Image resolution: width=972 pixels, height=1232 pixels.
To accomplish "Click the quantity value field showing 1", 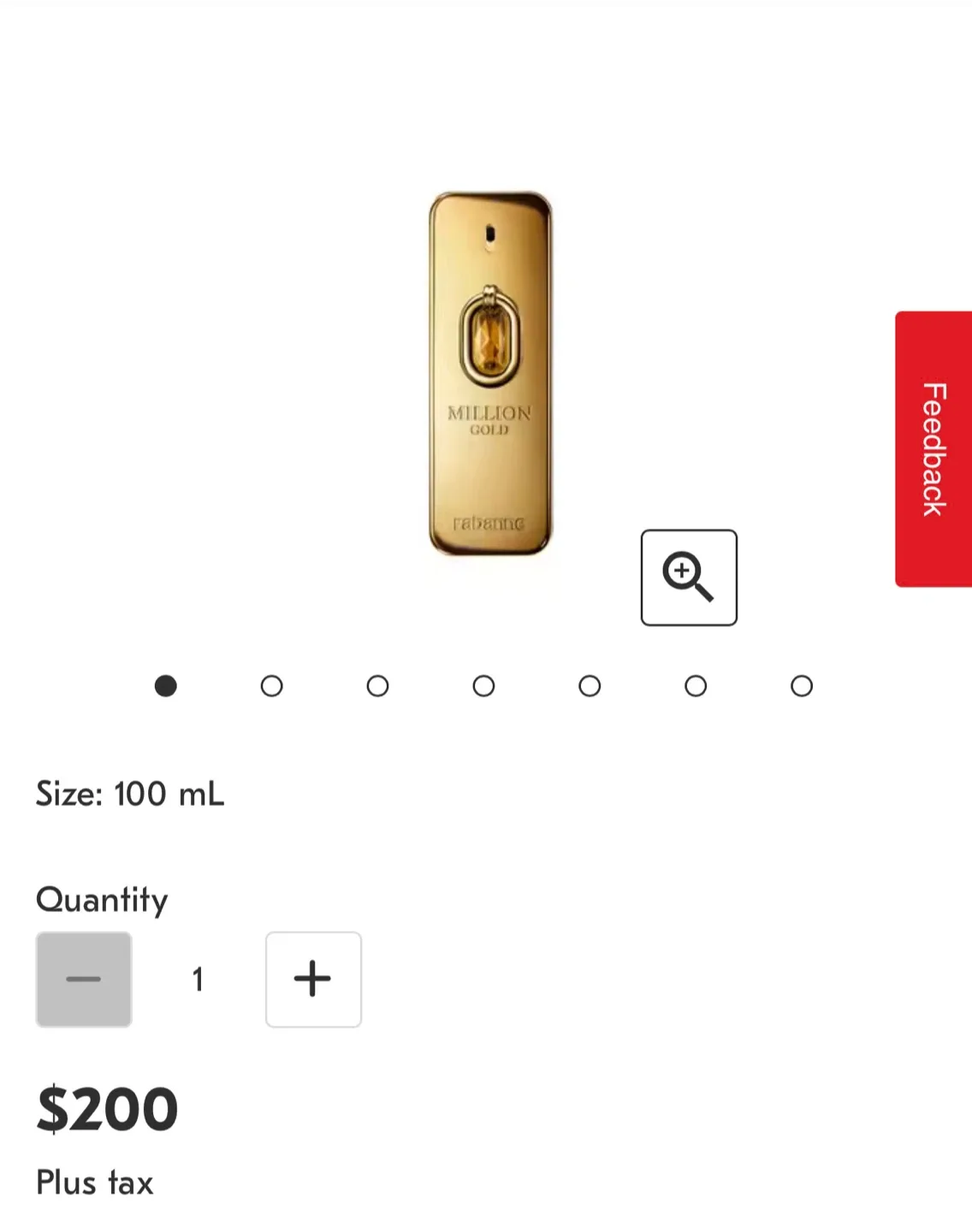I will click(197, 979).
